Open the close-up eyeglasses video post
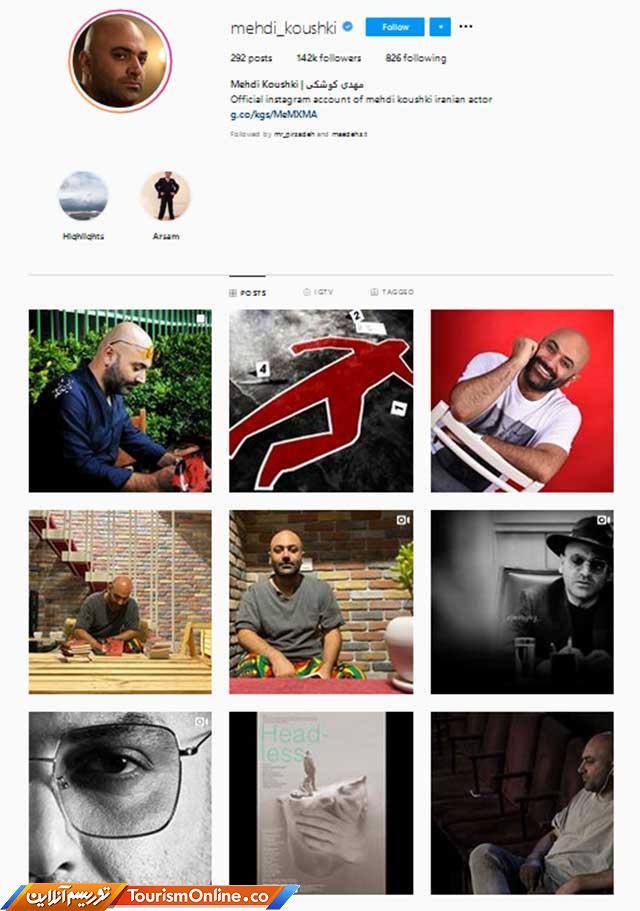Screen dimensions: 640x911 coord(120,802)
